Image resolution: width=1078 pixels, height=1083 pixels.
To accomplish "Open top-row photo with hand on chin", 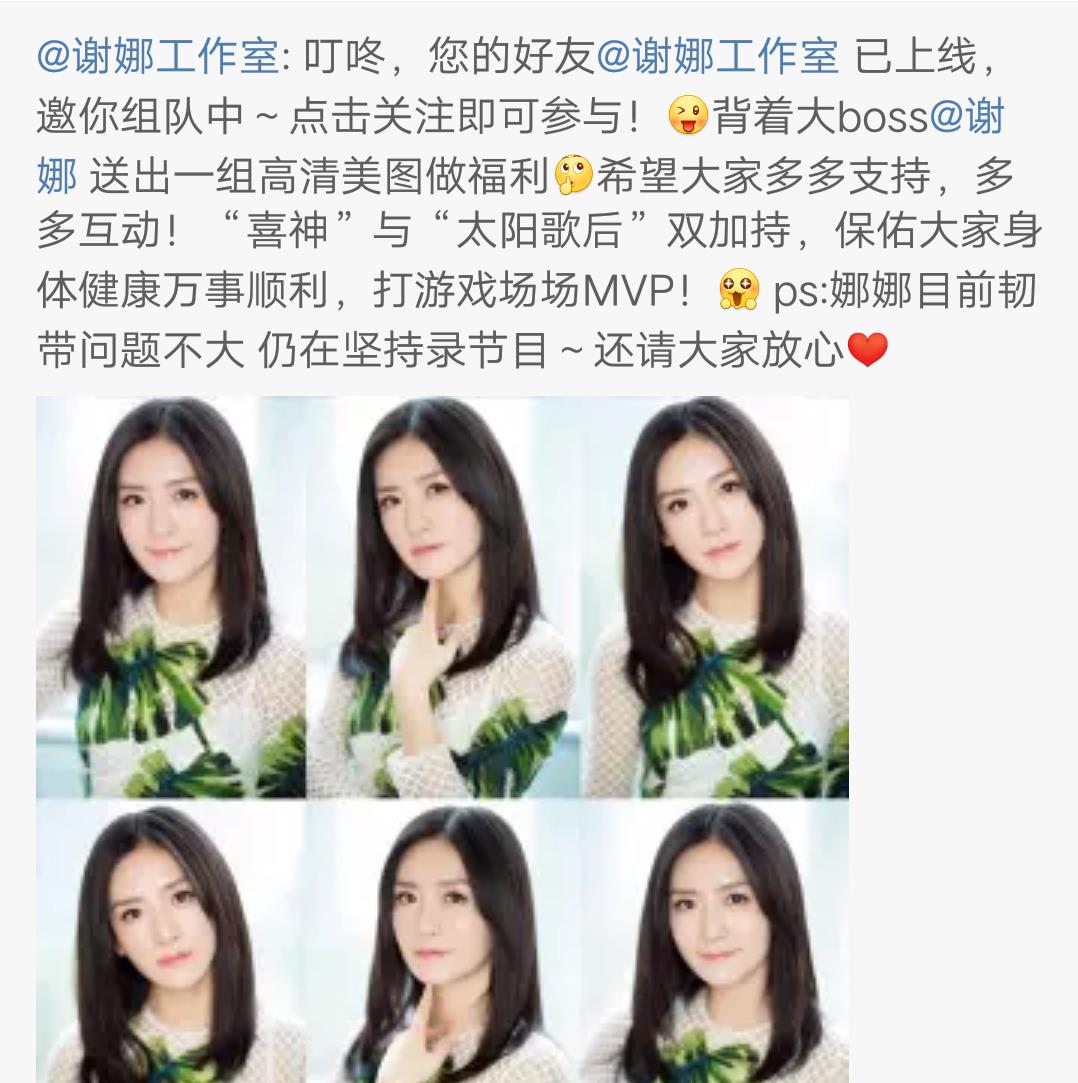I will 442,596.
